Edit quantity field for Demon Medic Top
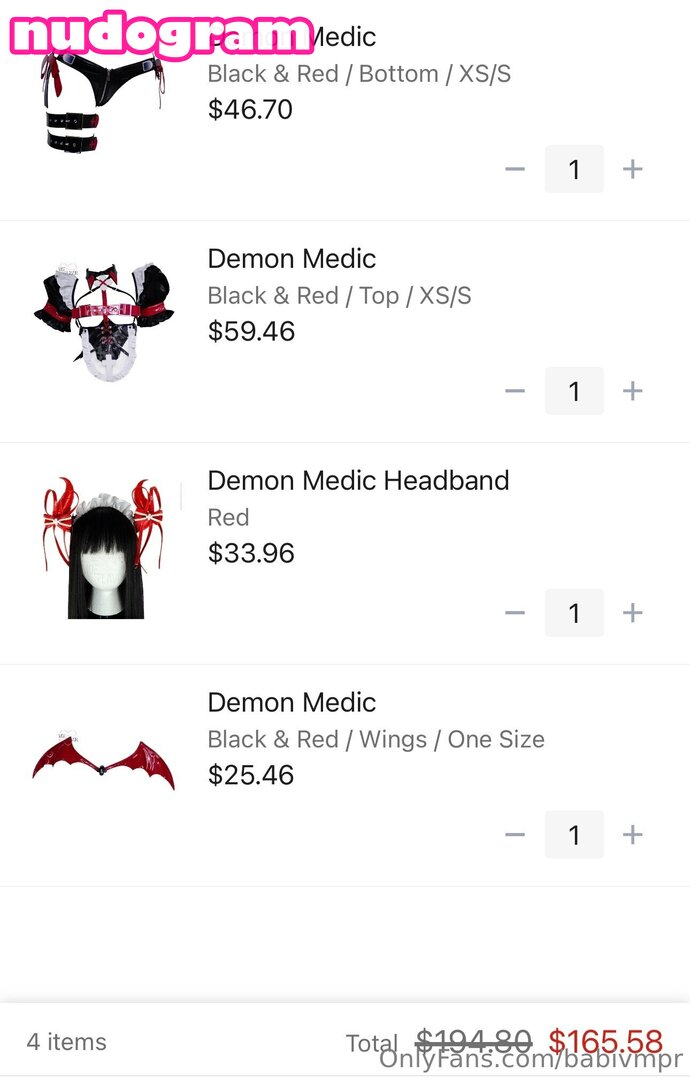The height and width of the screenshot is (1080, 690). 574,391
